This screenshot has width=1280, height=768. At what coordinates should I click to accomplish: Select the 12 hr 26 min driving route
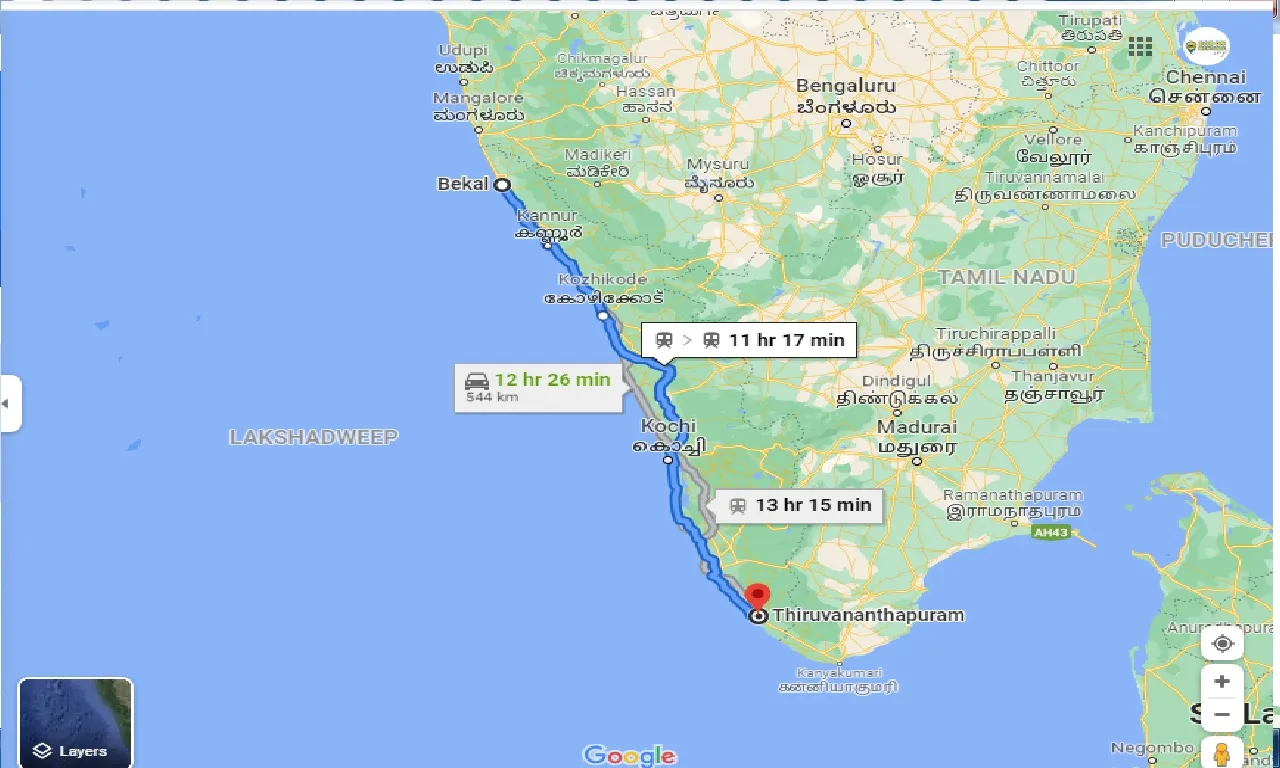(x=541, y=387)
